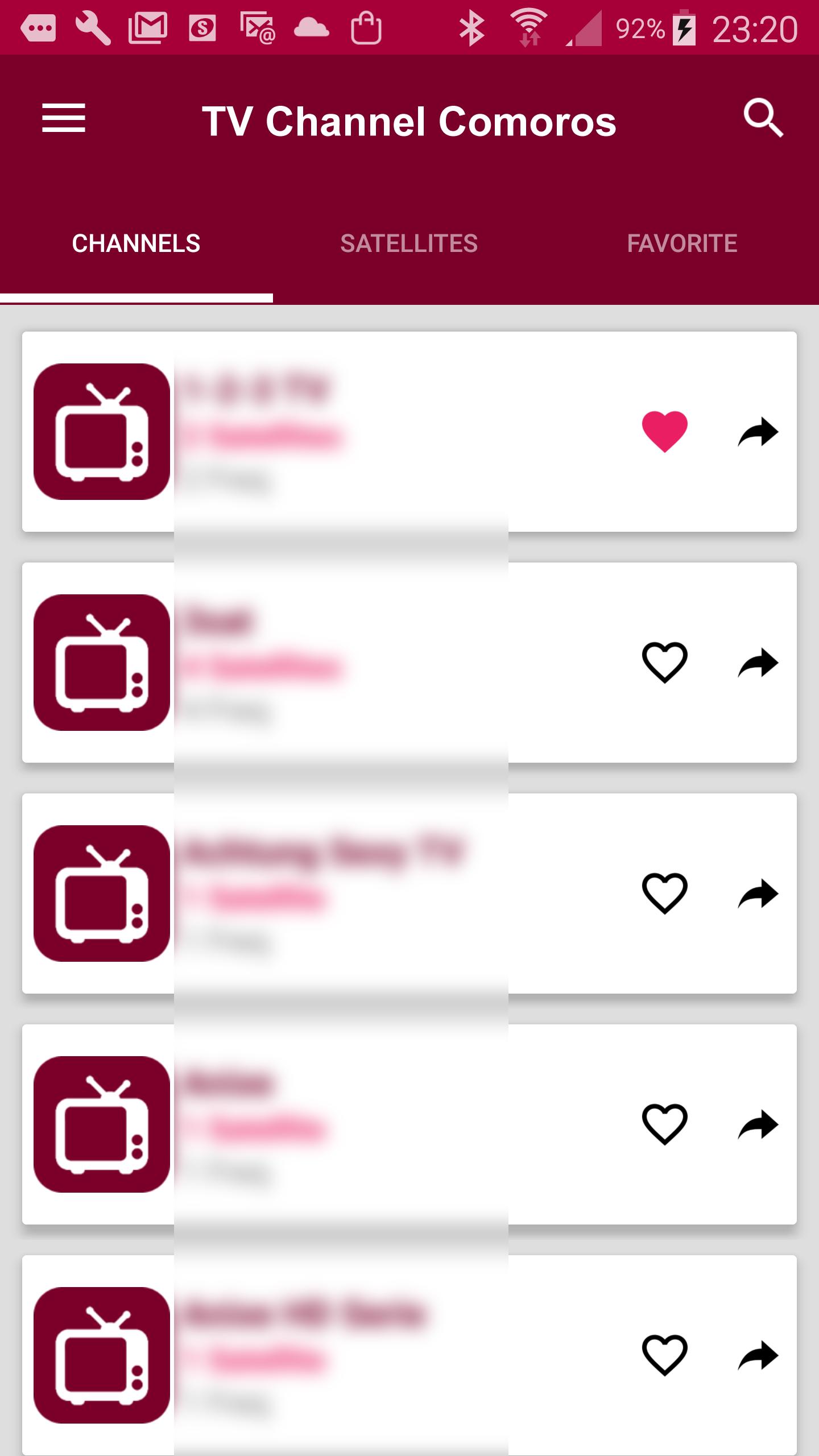Favorite the fifth channel in the list
819x1456 pixels.
[x=664, y=1355]
